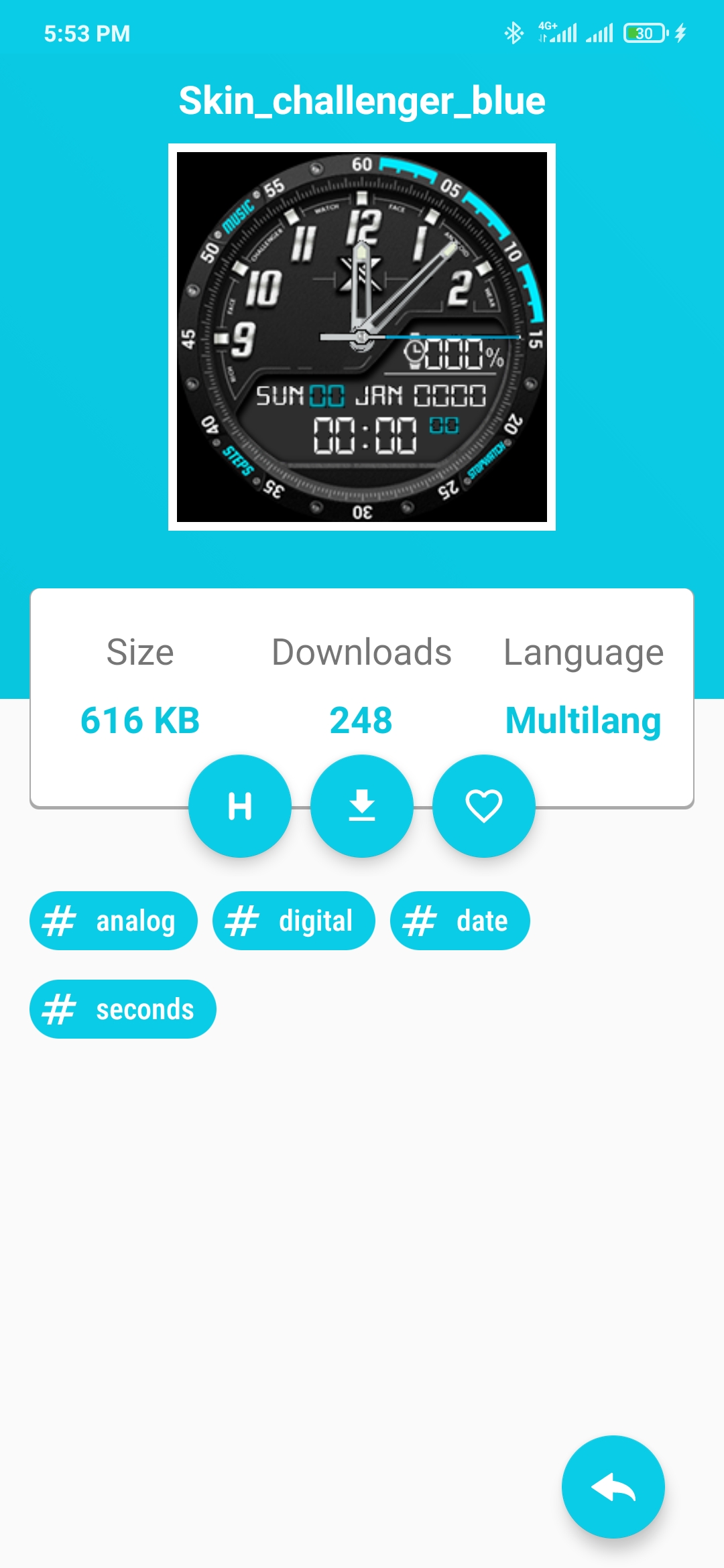This screenshot has width=724, height=1568.
Task: Select the Downloads heading
Action: click(x=362, y=651)
